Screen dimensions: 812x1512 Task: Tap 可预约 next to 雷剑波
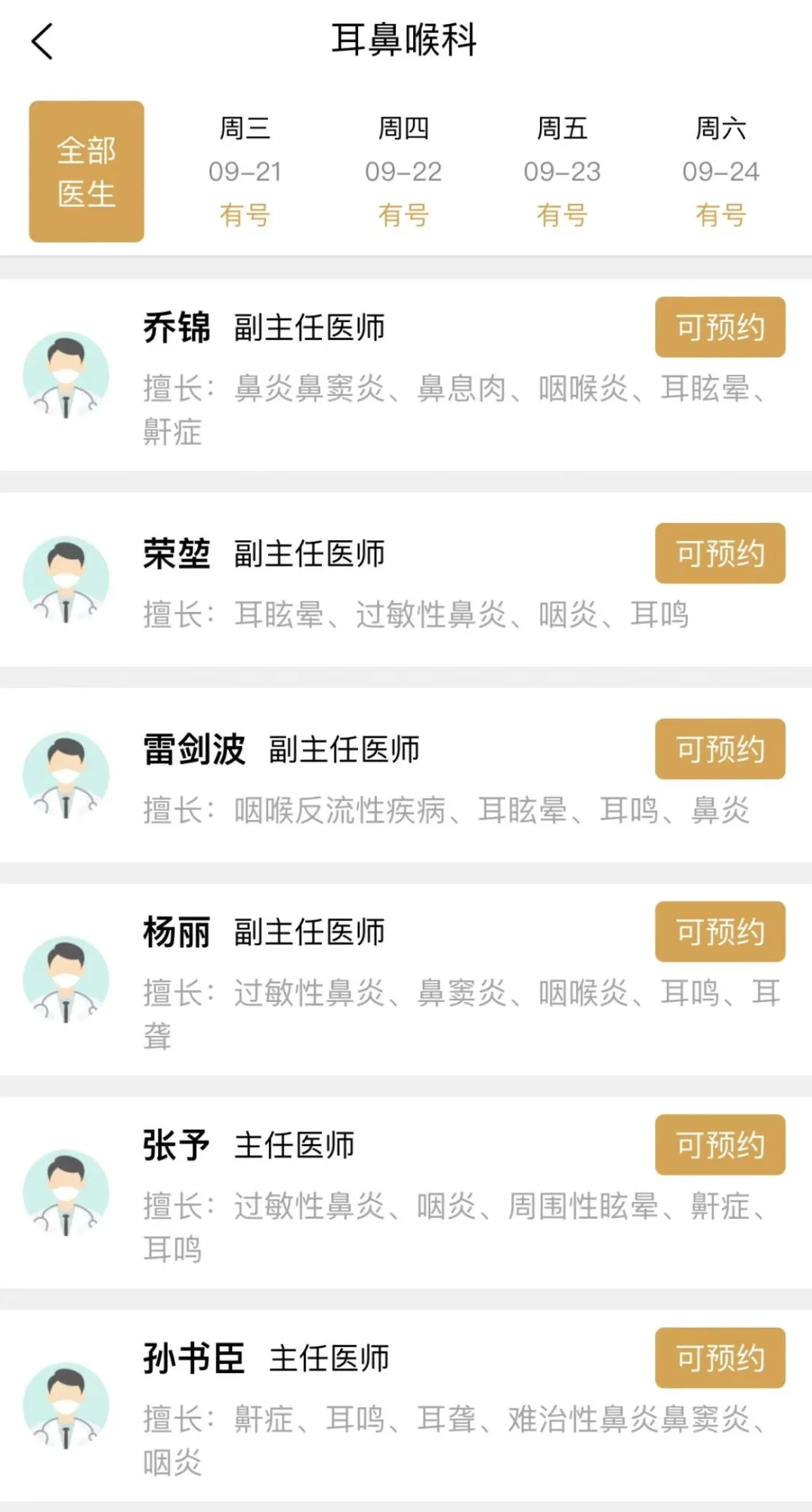[x=720, y=749]
